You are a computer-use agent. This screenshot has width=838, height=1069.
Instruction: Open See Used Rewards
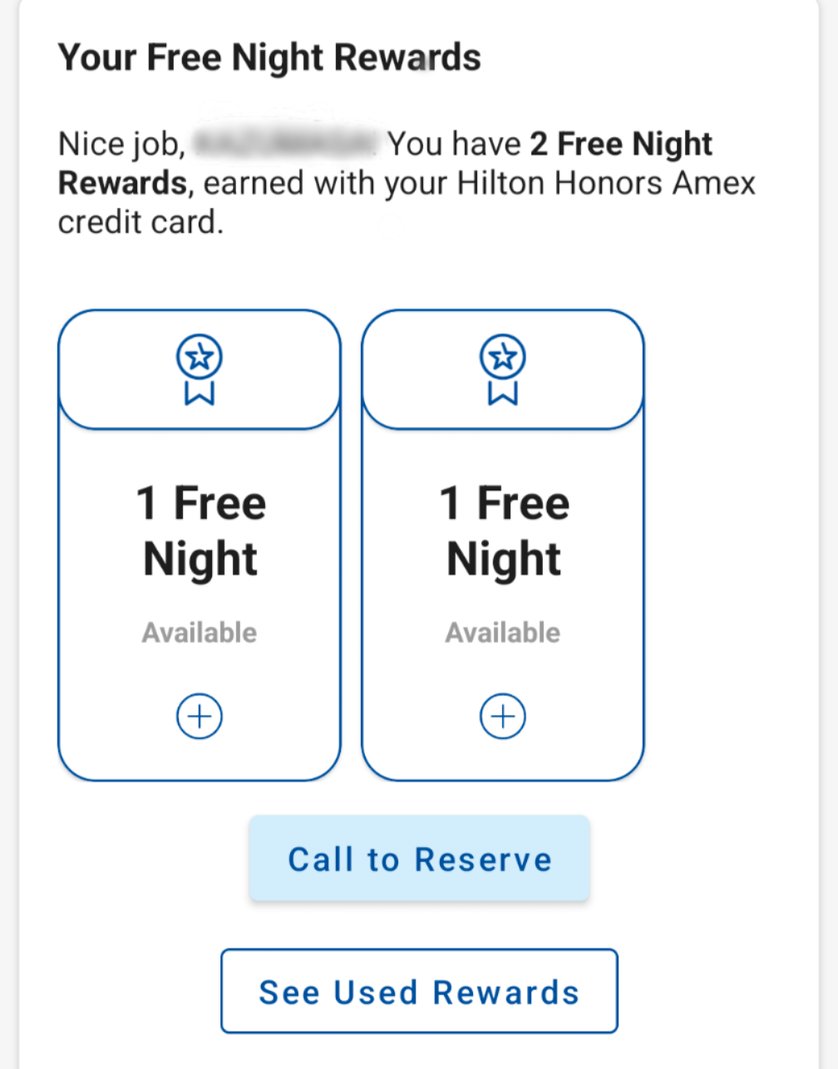(x=419, y=991)
